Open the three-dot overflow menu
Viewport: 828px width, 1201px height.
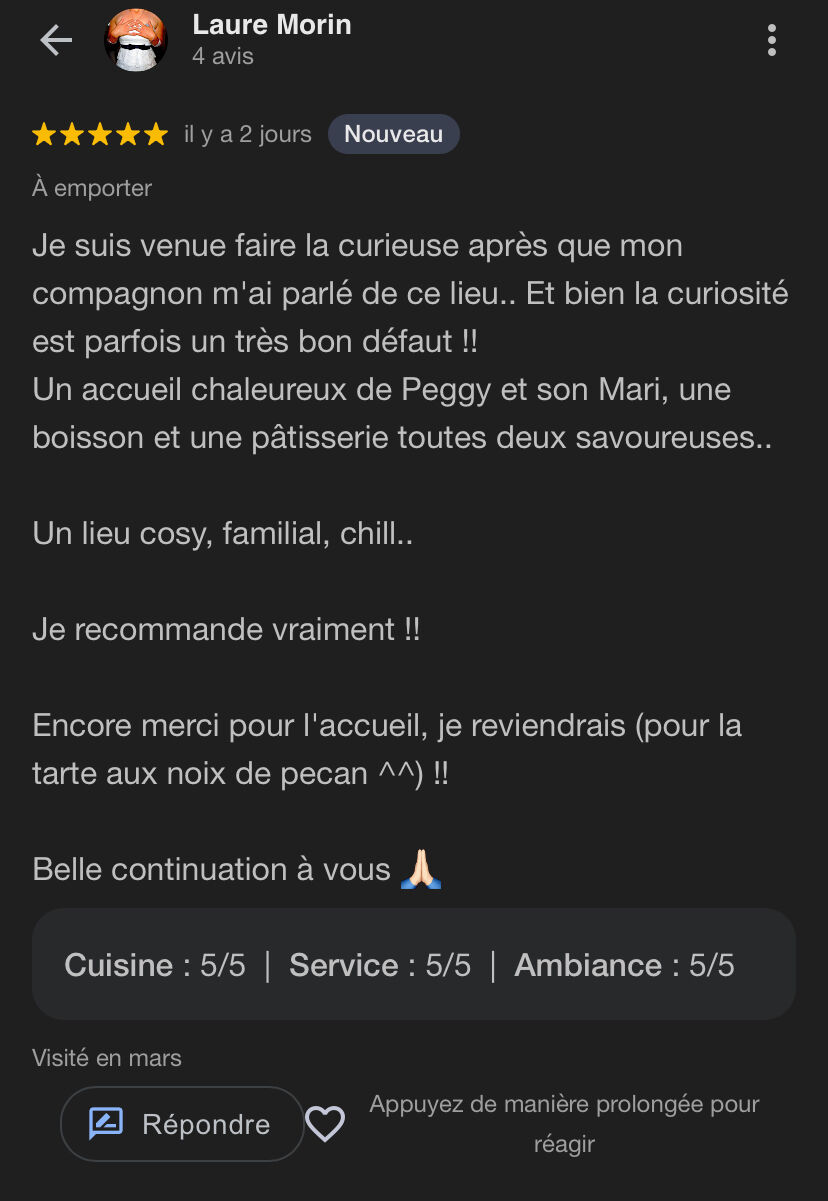(771, 40)
